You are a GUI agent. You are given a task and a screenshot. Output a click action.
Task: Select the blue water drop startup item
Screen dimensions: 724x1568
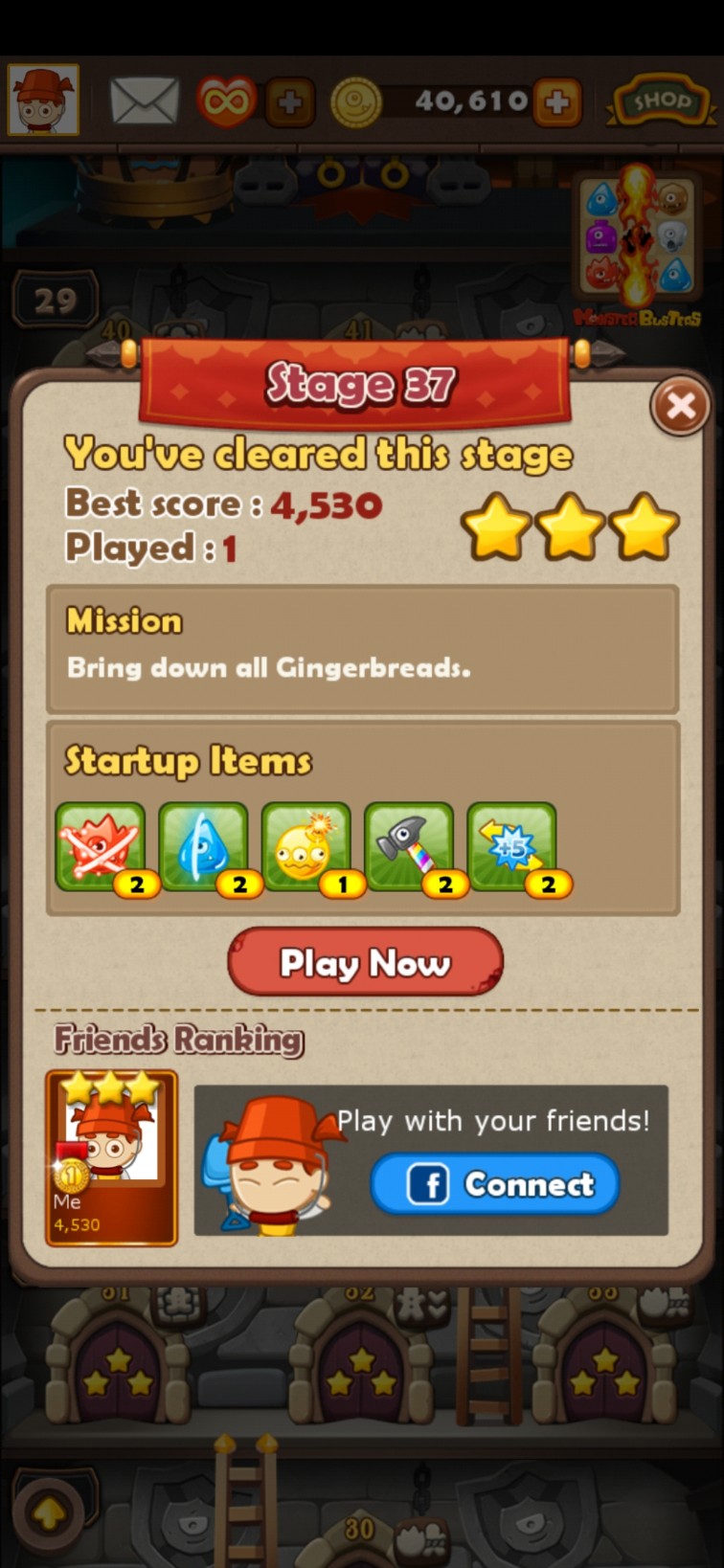(203, 848)
